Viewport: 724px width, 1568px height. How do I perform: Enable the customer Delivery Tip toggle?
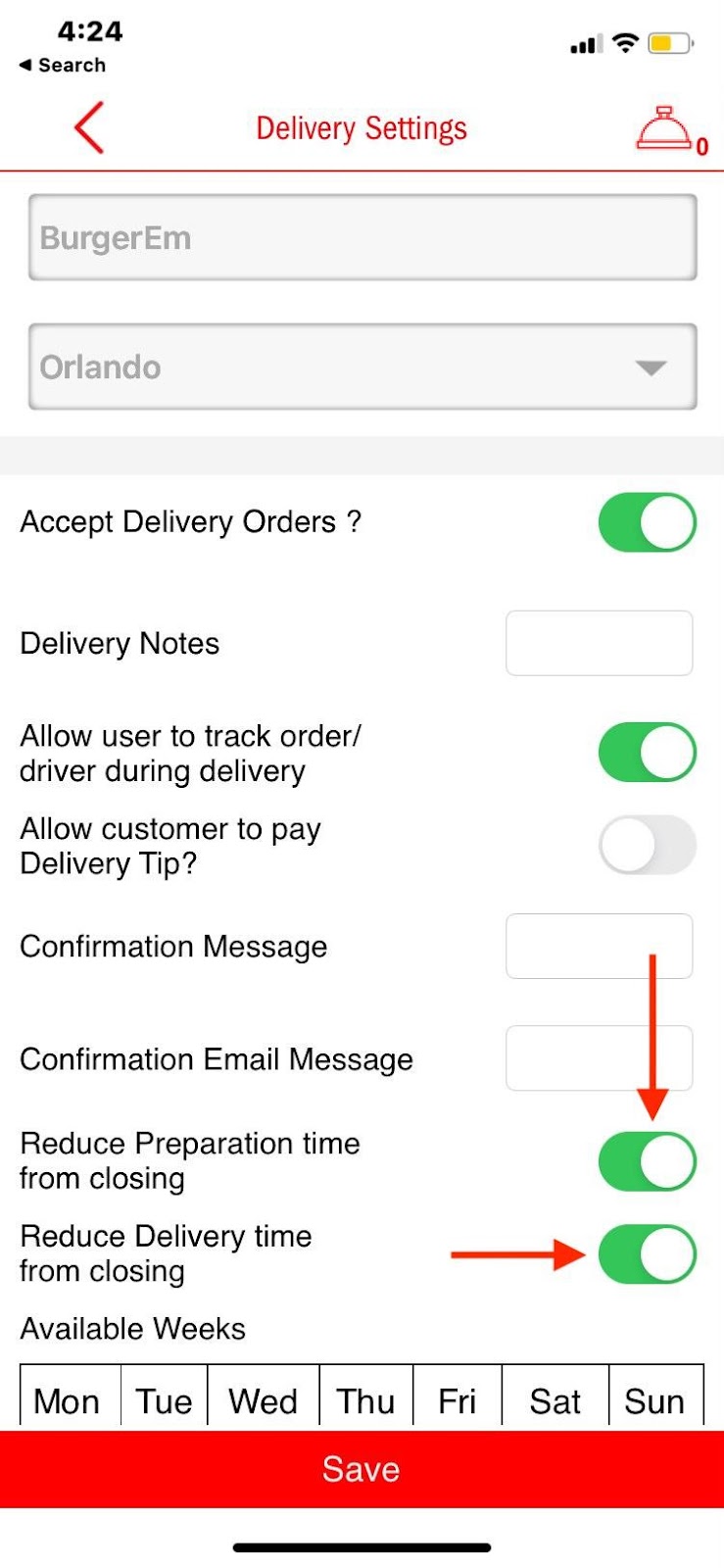click(647, 846)
